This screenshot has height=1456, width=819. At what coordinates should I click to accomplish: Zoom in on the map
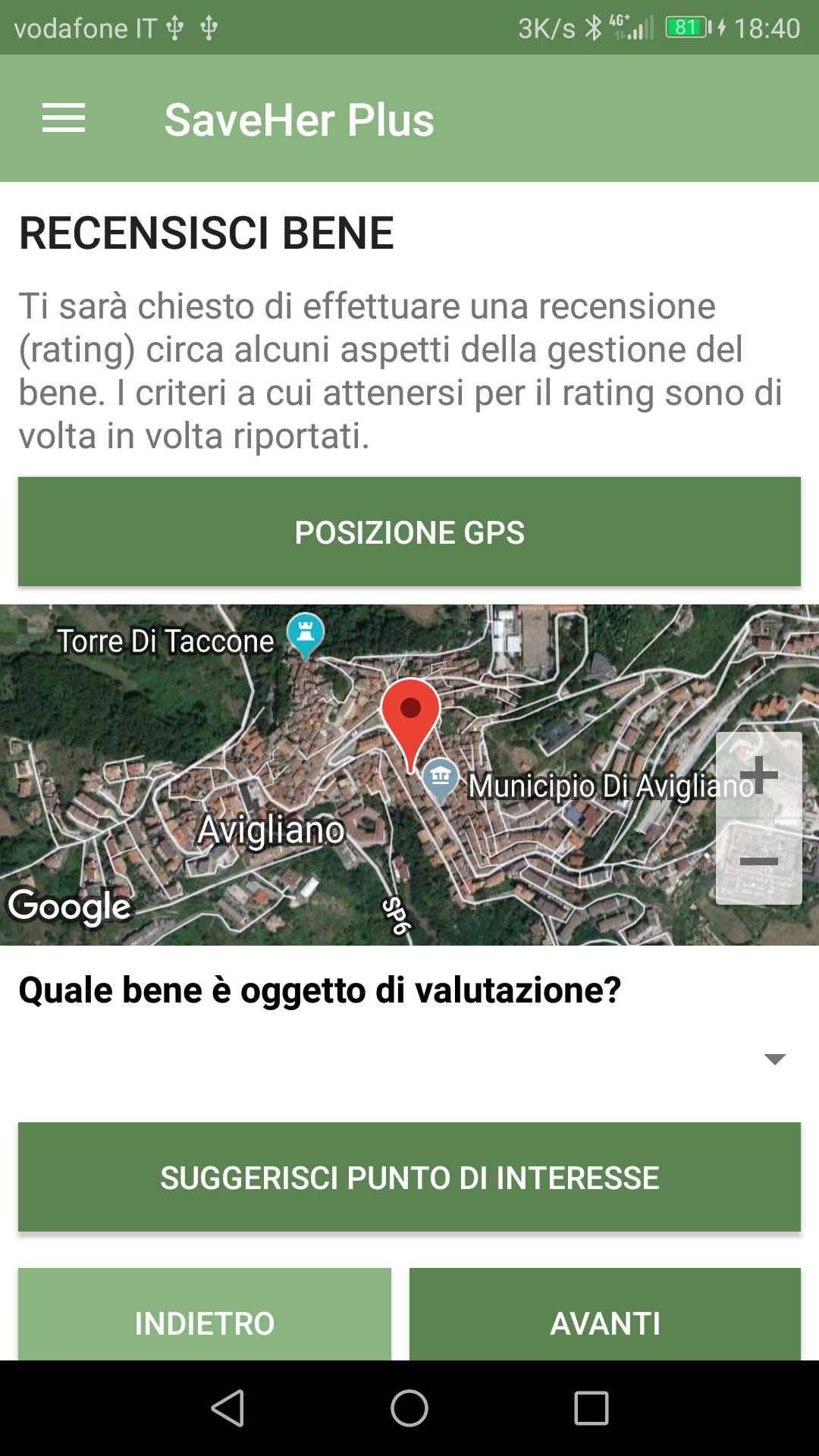[x=759, y=775]
